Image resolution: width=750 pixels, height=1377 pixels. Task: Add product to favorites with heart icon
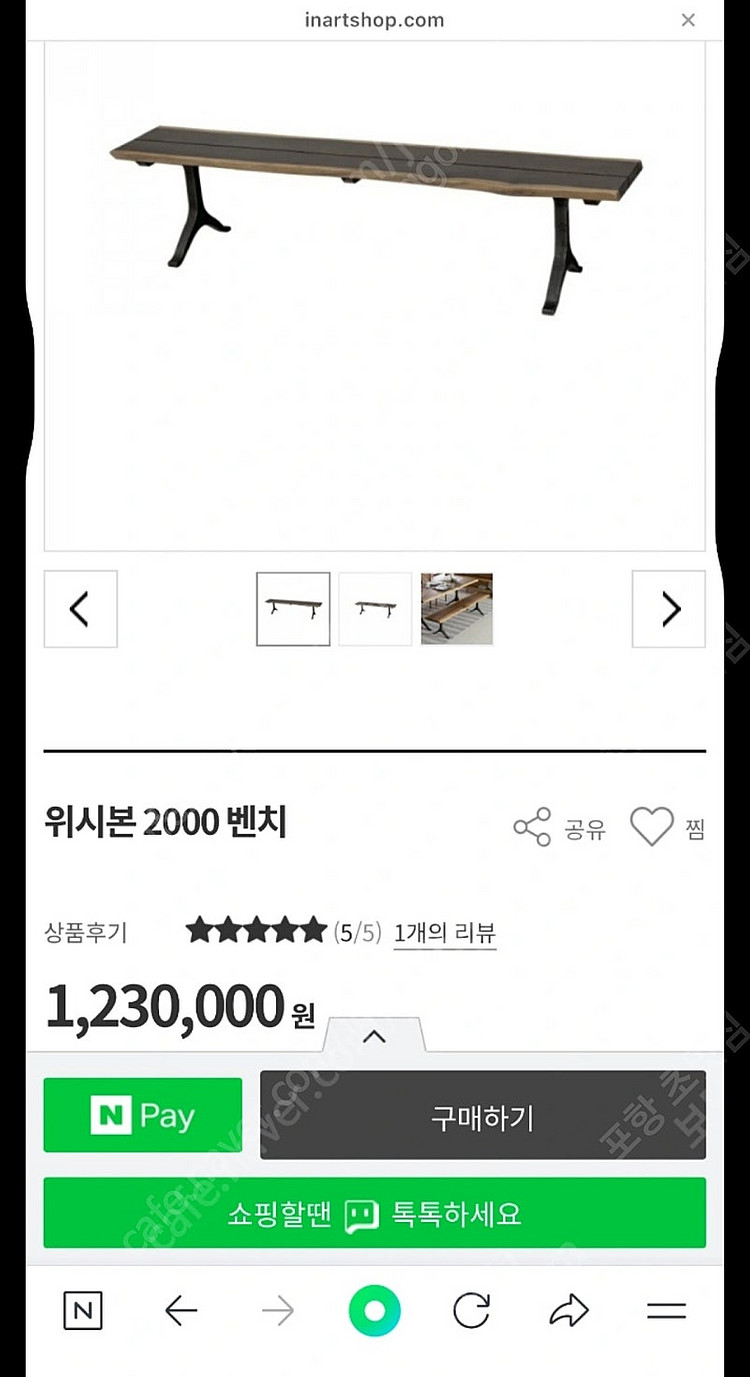[x=654, y=825]
